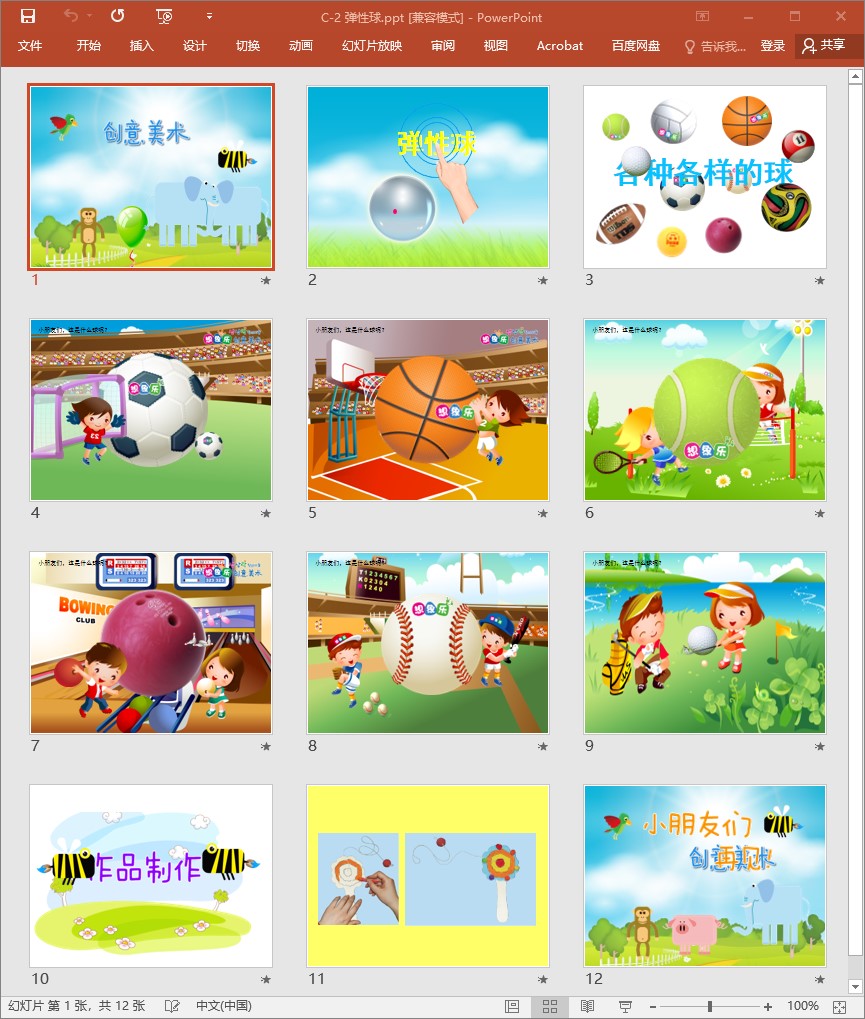This screenshot has width=865, height=1019.
Task: Zoom in with the plus button
Action: [x=768, y=1006]
